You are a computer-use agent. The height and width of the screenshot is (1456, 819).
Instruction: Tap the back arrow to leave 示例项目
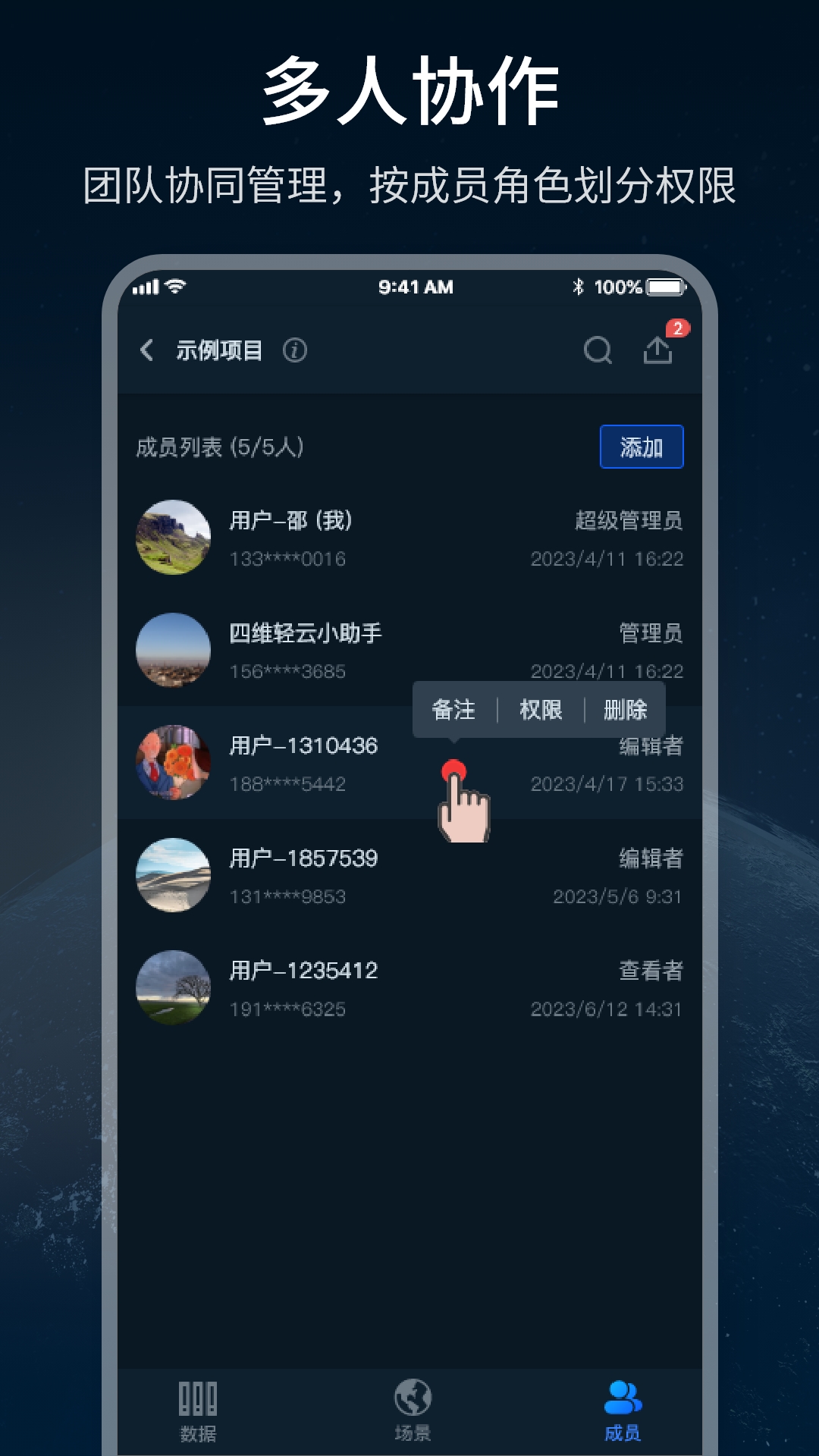click(x=145, y=351)
